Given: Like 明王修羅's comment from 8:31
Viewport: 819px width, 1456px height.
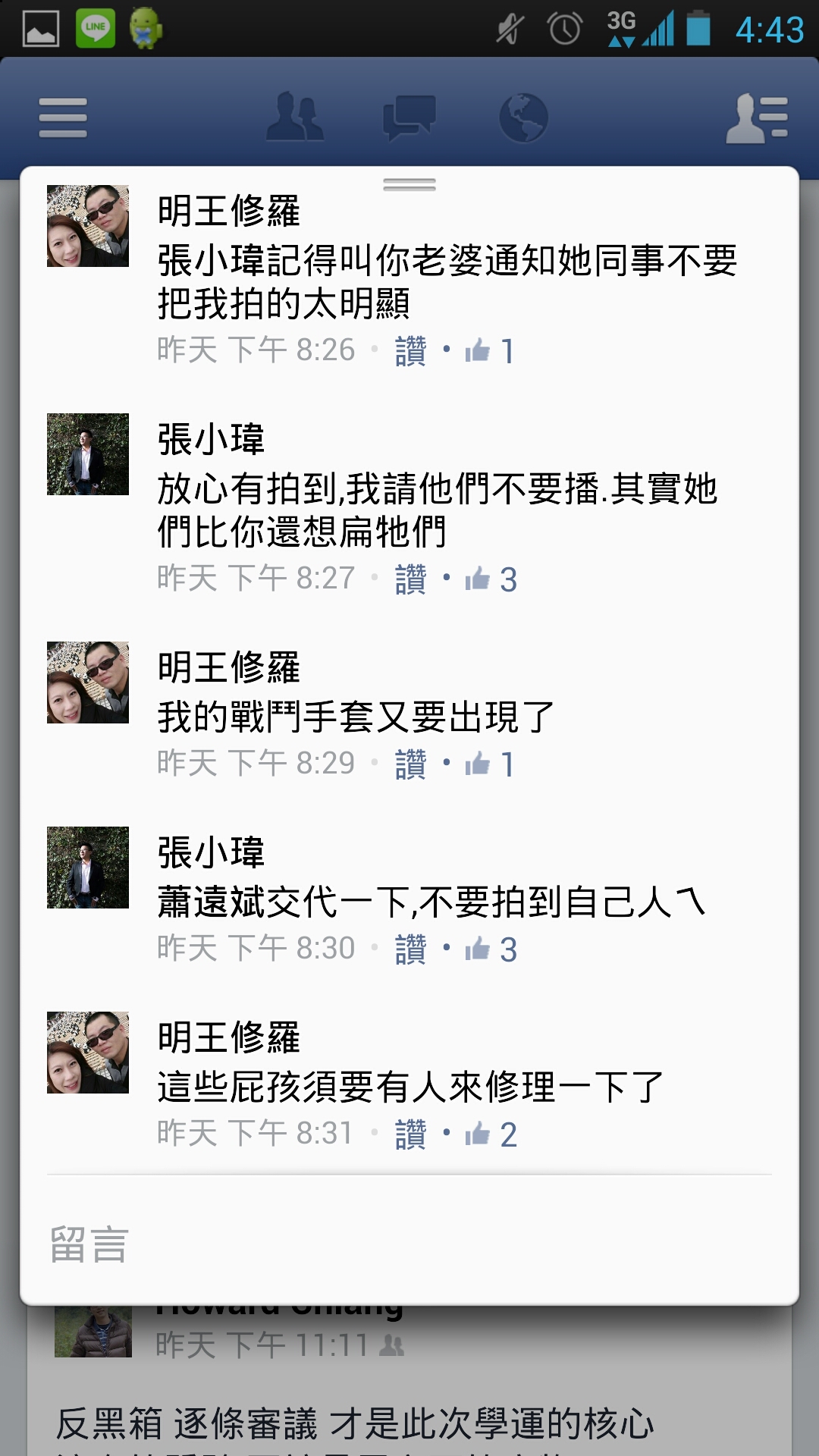Looking at the screenshot, I should [x=410, y=1134].
